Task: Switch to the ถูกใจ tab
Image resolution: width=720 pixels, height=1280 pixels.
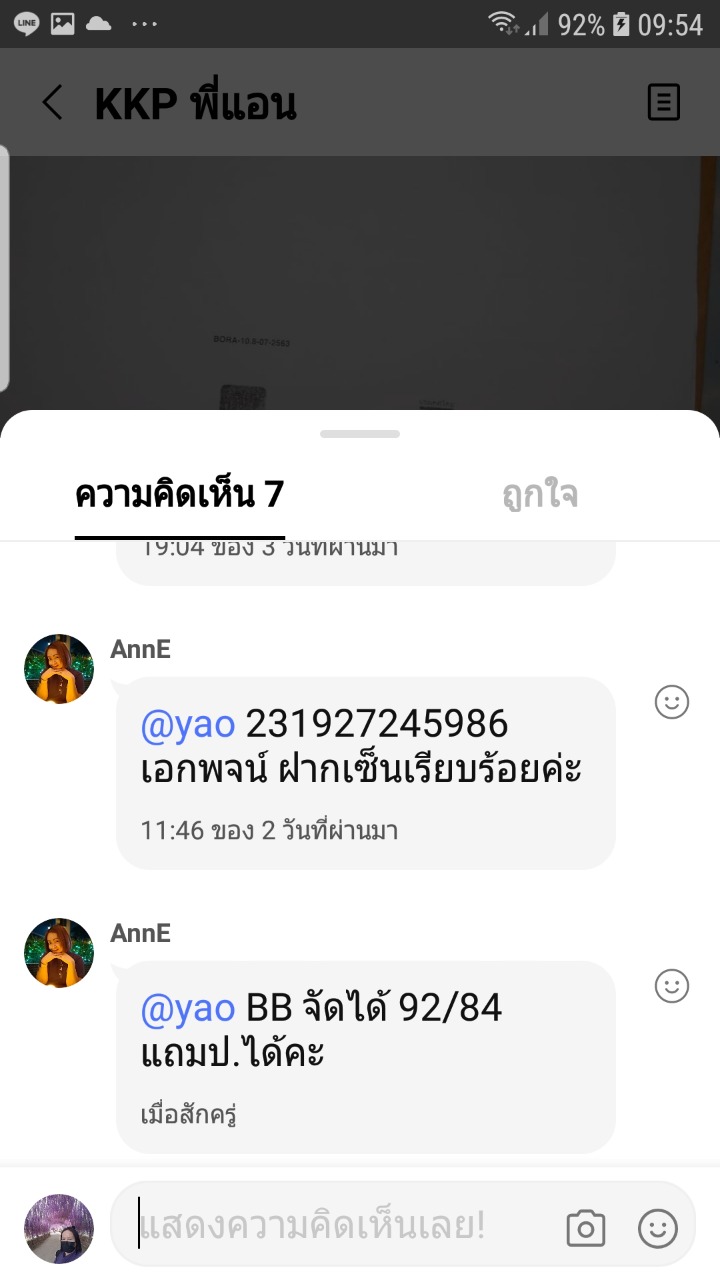Action: click(x=540, y=496)
